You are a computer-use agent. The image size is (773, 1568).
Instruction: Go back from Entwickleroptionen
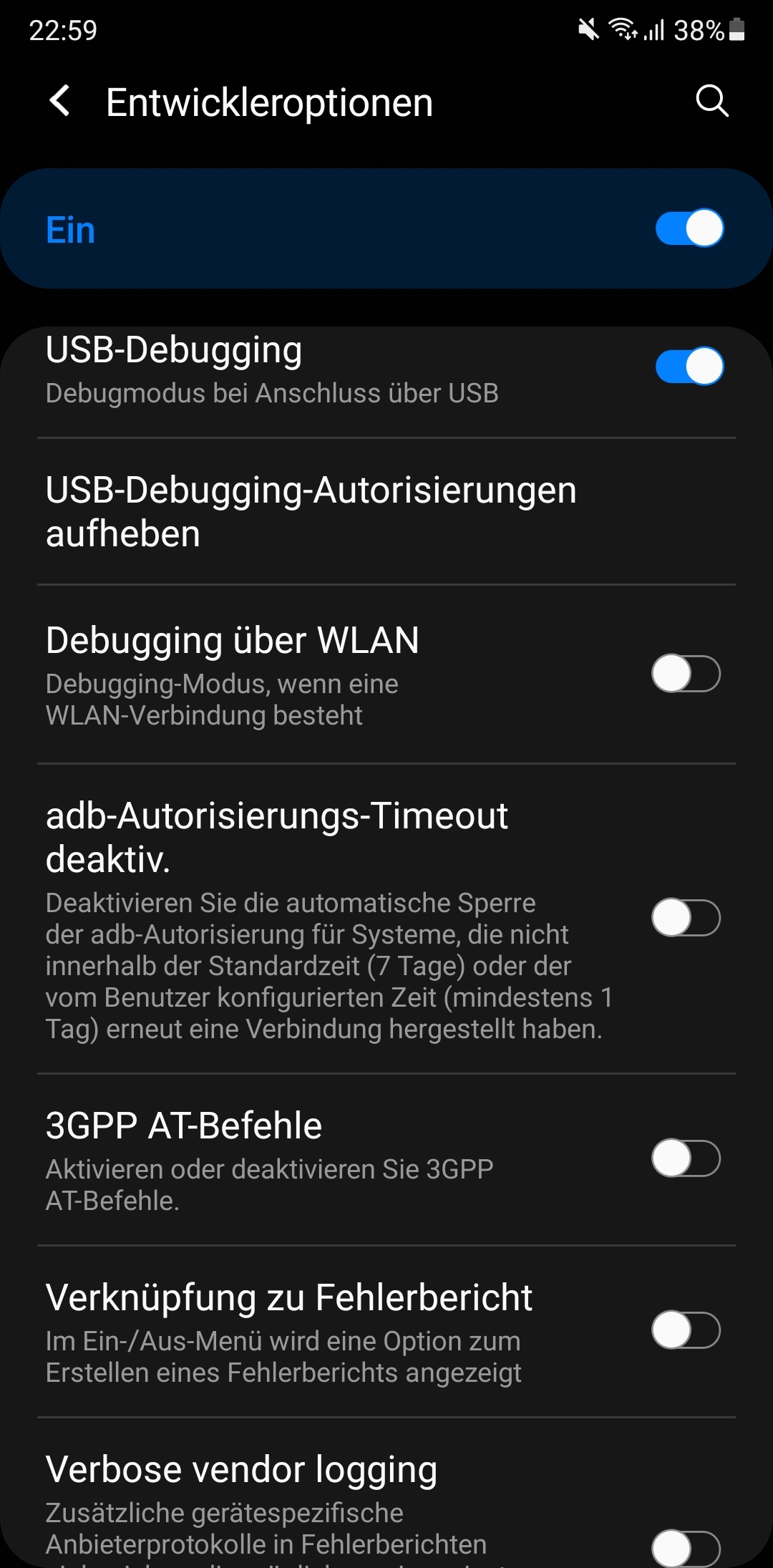click(x=60, y=101)
